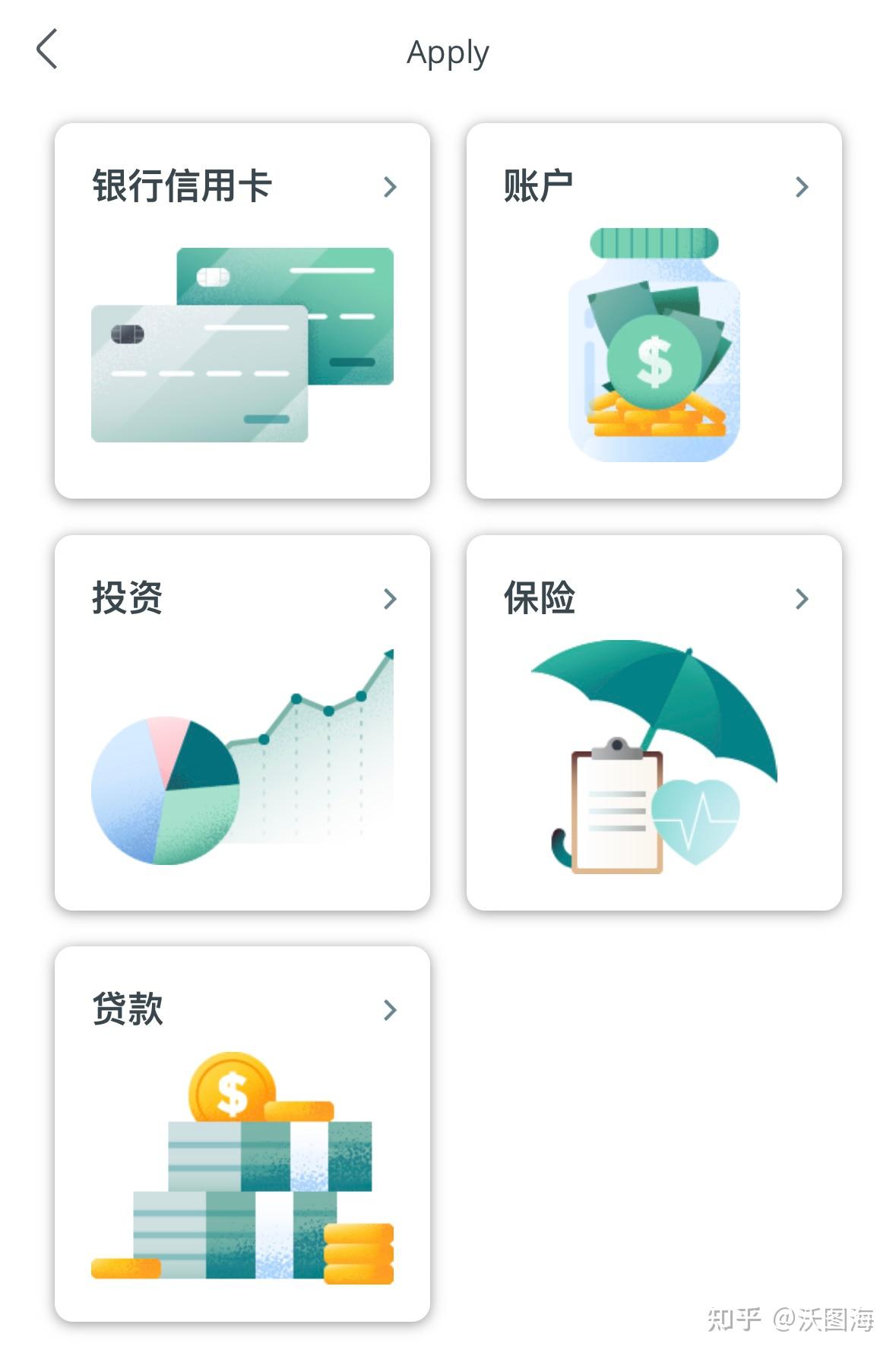Screen dimensions: 896x1356
Task: Click the back arrow at top left
Action: [47, 50]
